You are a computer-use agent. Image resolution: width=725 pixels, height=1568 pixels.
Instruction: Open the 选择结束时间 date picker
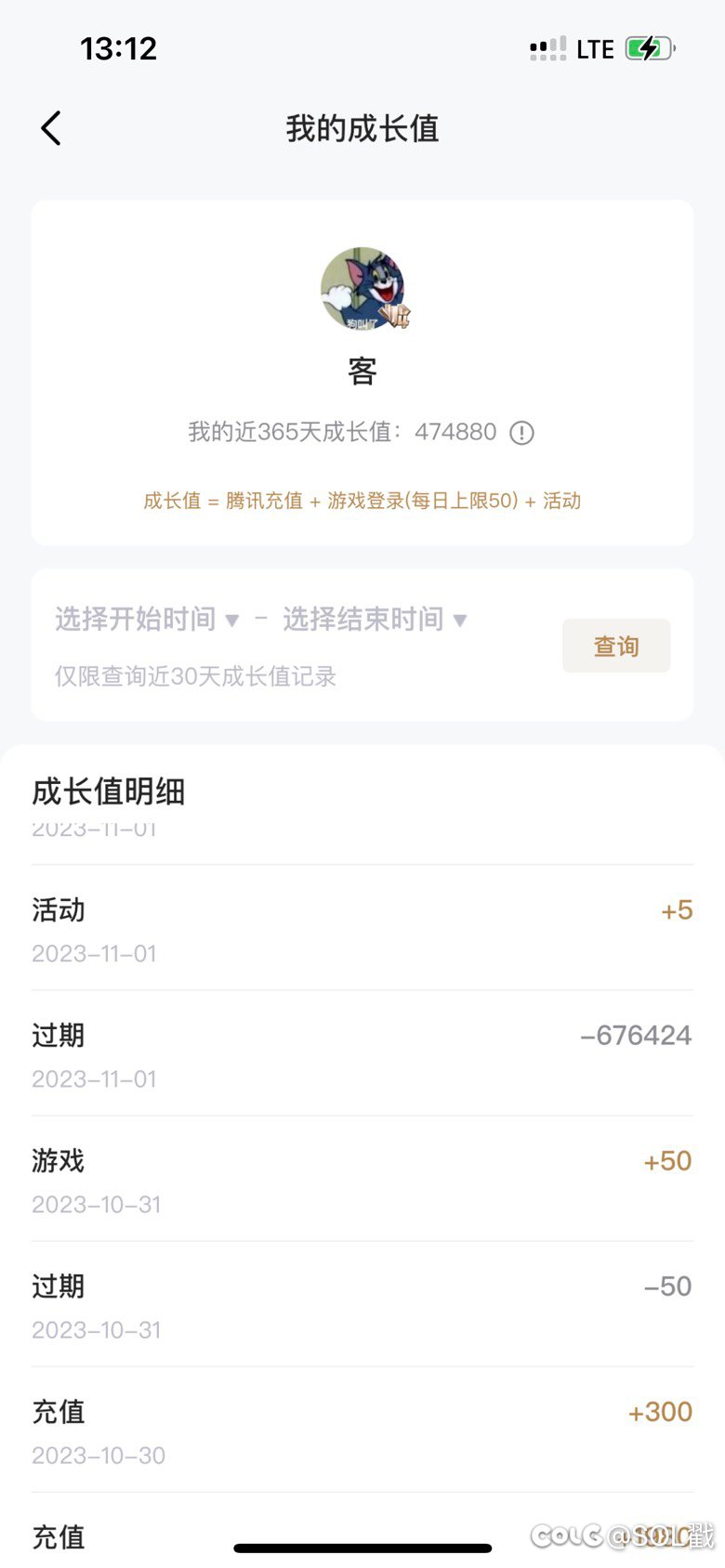pos(375,619)
